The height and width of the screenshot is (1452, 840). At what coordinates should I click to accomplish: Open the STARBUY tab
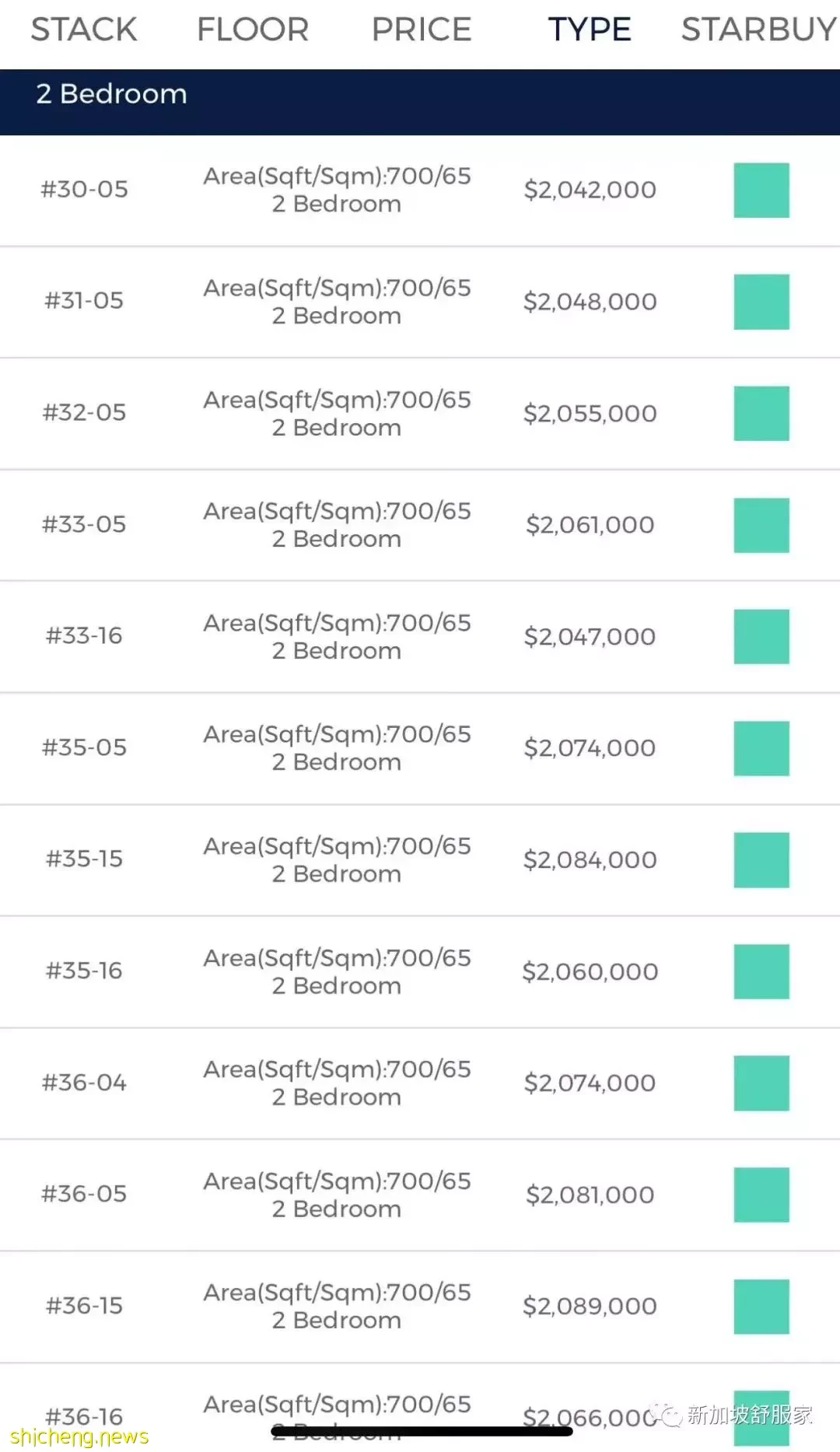[x=759, y=30]
